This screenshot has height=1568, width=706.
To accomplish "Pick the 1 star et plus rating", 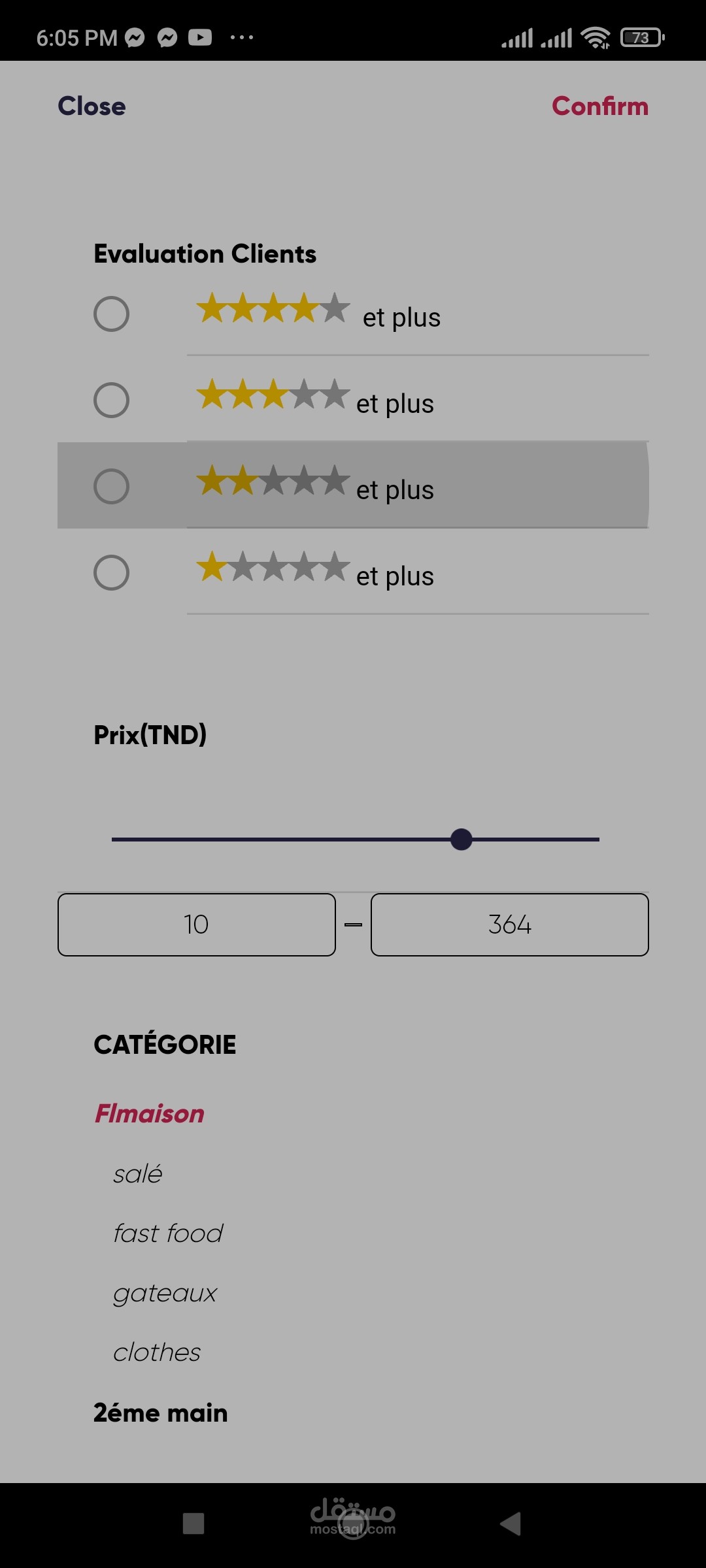I will coord(111,573).
